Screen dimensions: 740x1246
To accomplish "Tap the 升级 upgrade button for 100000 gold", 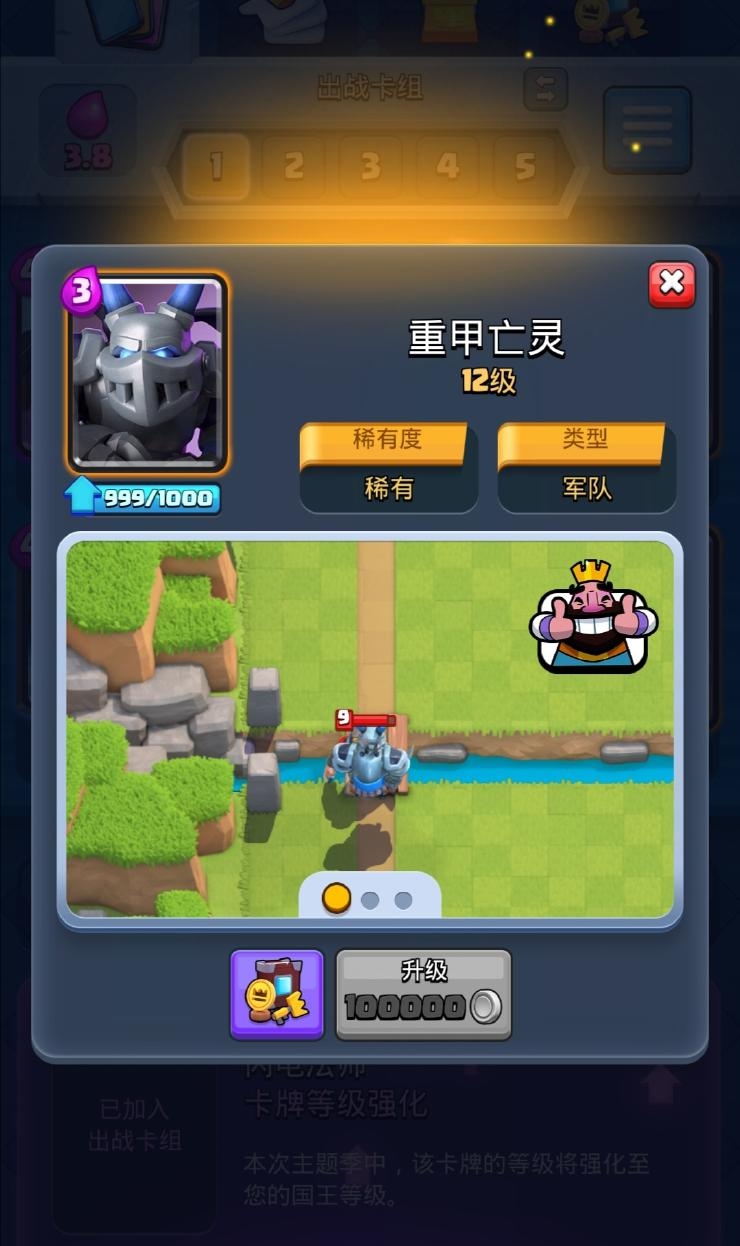I will (x=423, y=994).
